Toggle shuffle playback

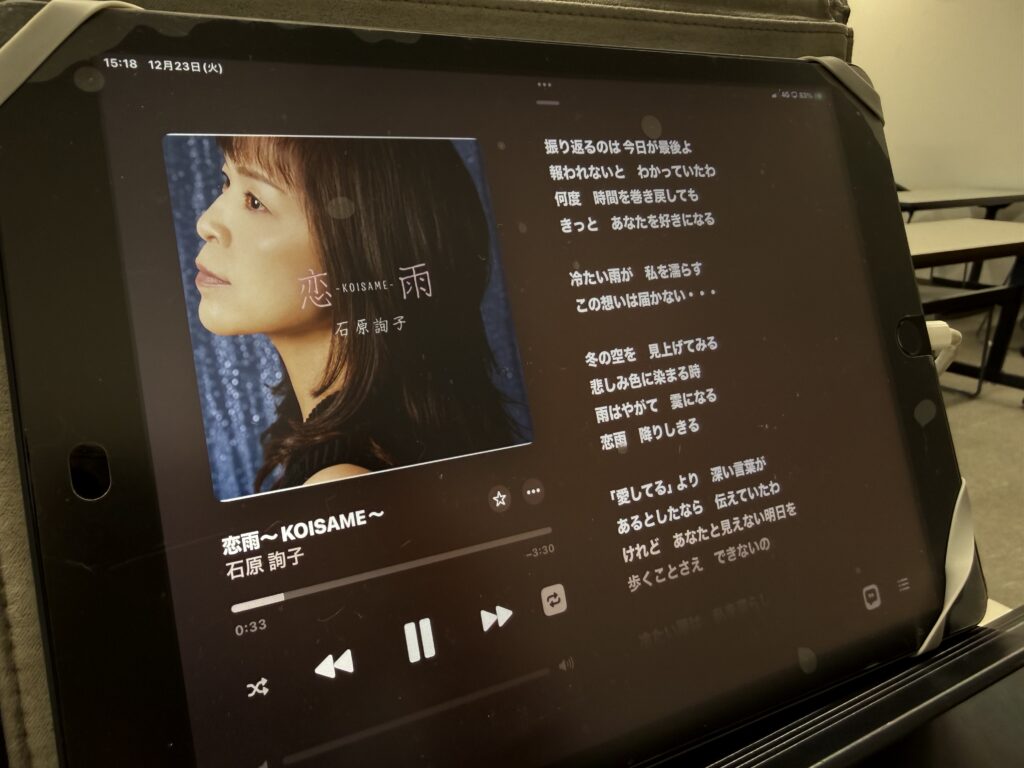point(257,688)
